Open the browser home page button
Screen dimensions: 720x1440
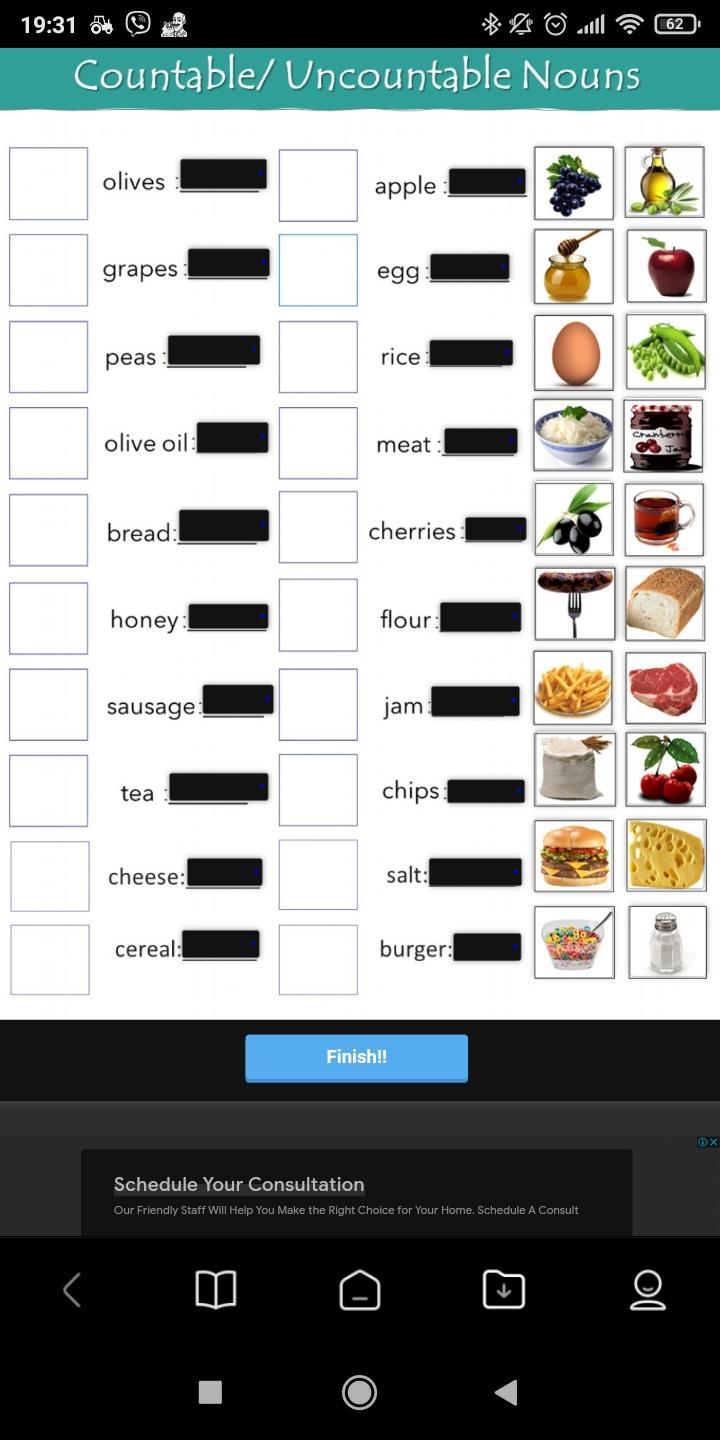click(x=360, y=1290)
